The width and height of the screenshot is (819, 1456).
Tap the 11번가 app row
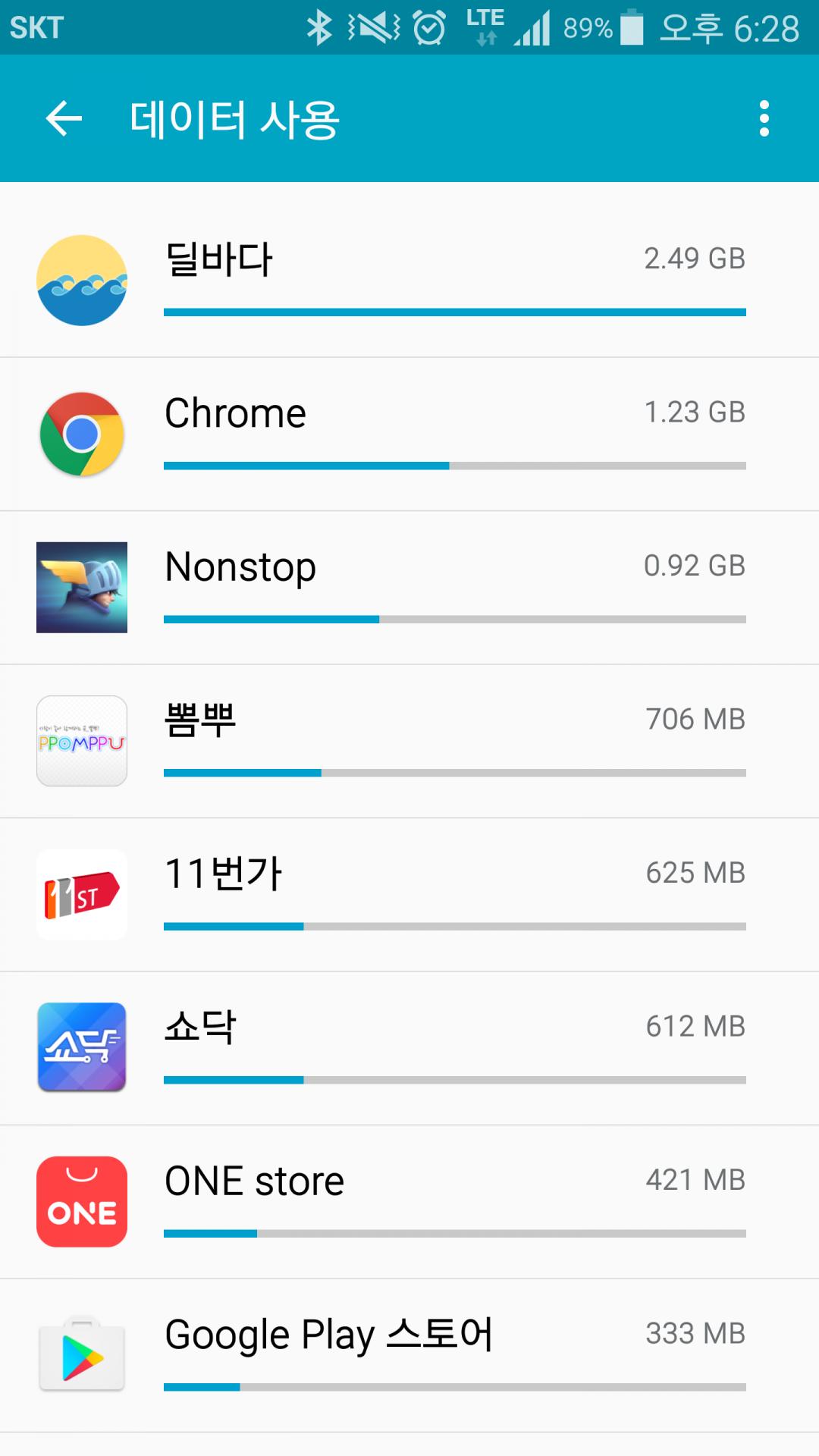coord(409,895)
